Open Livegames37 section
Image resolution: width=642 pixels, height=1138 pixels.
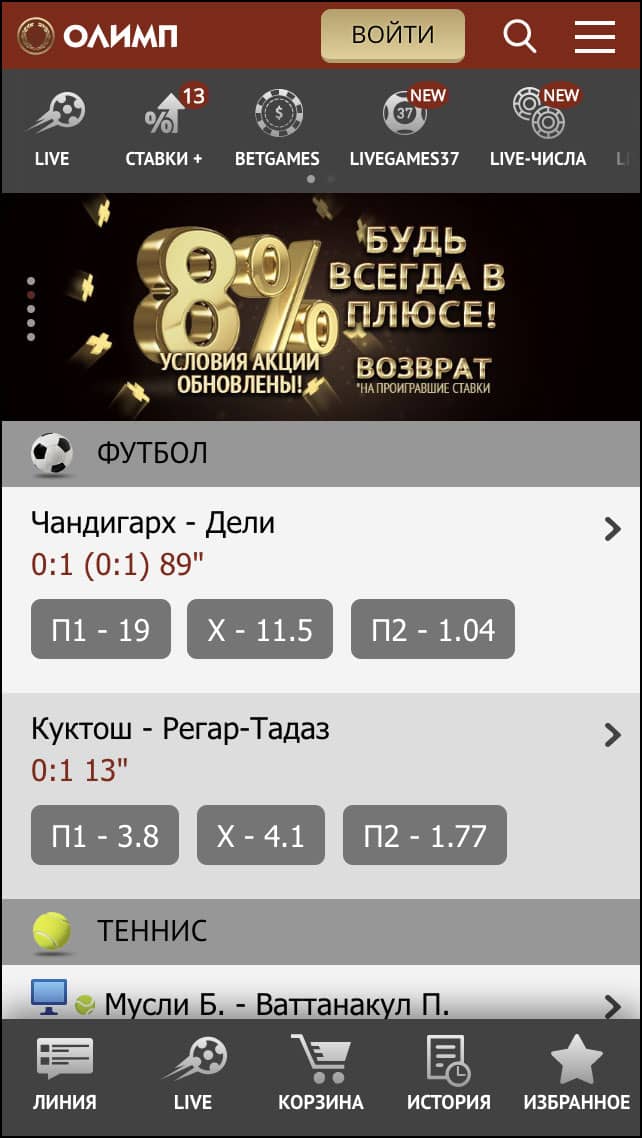pos(404,128)
